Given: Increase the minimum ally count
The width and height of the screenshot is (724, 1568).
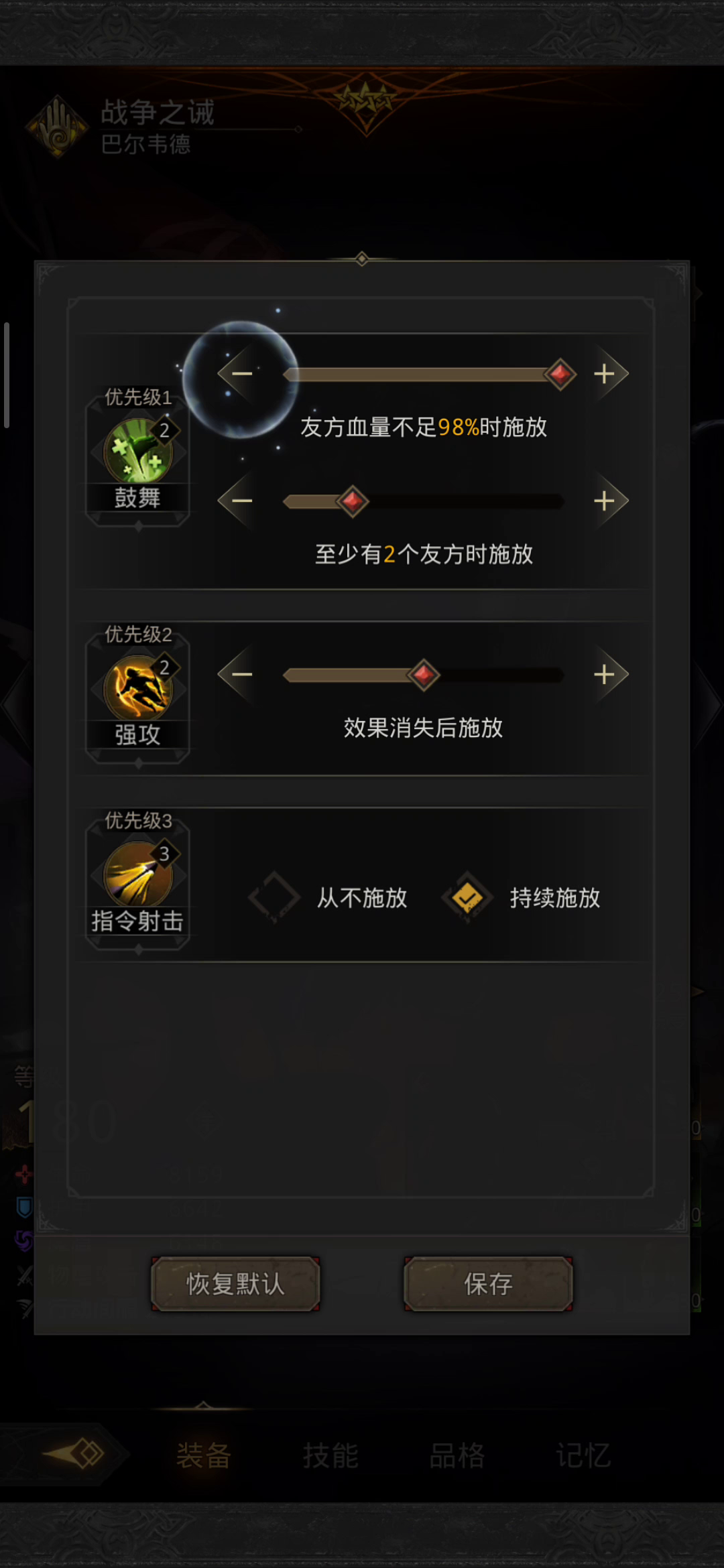Looking at the screenshot, I should (605, 501).
